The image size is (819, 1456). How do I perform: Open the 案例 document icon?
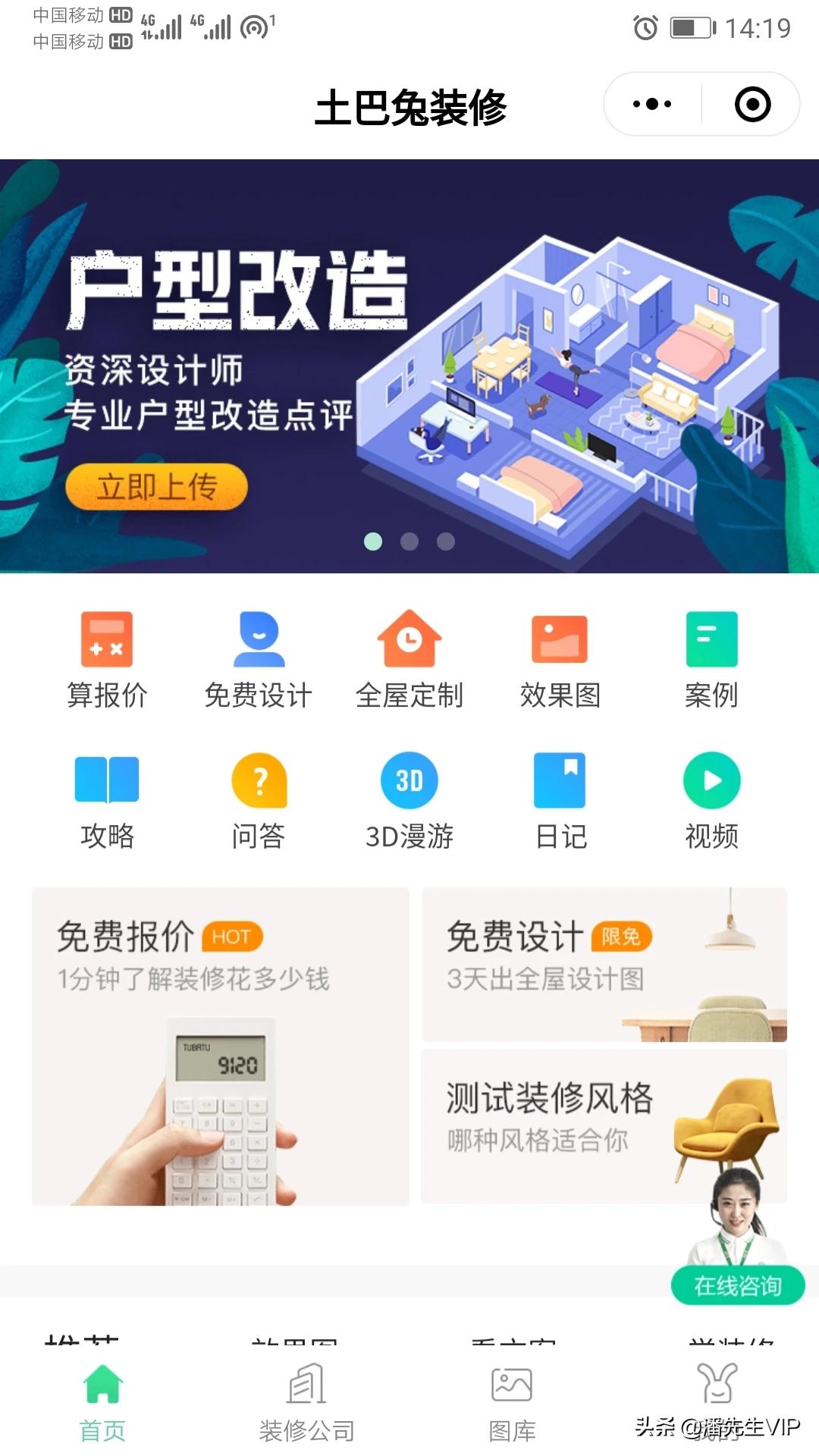[711, 639]
